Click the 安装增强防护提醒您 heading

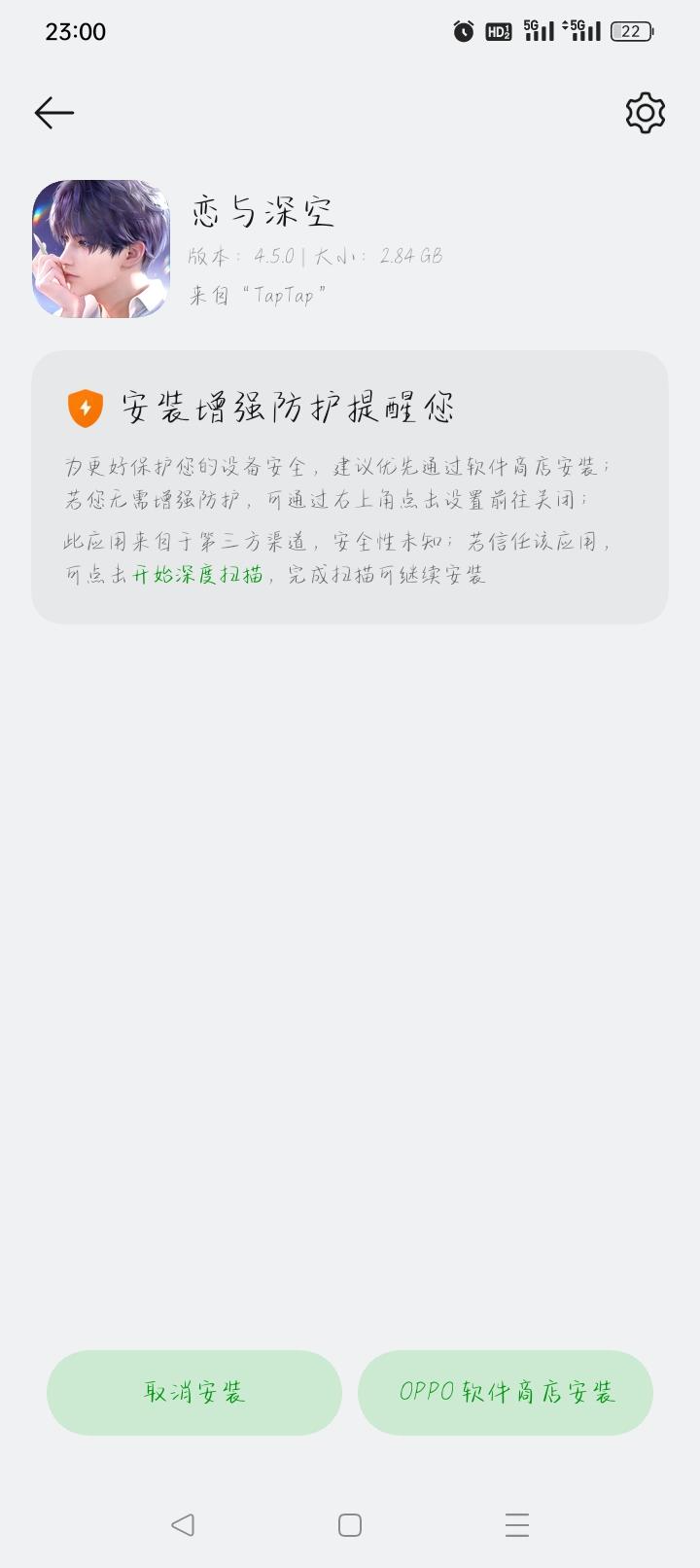[x=287, y=409]
